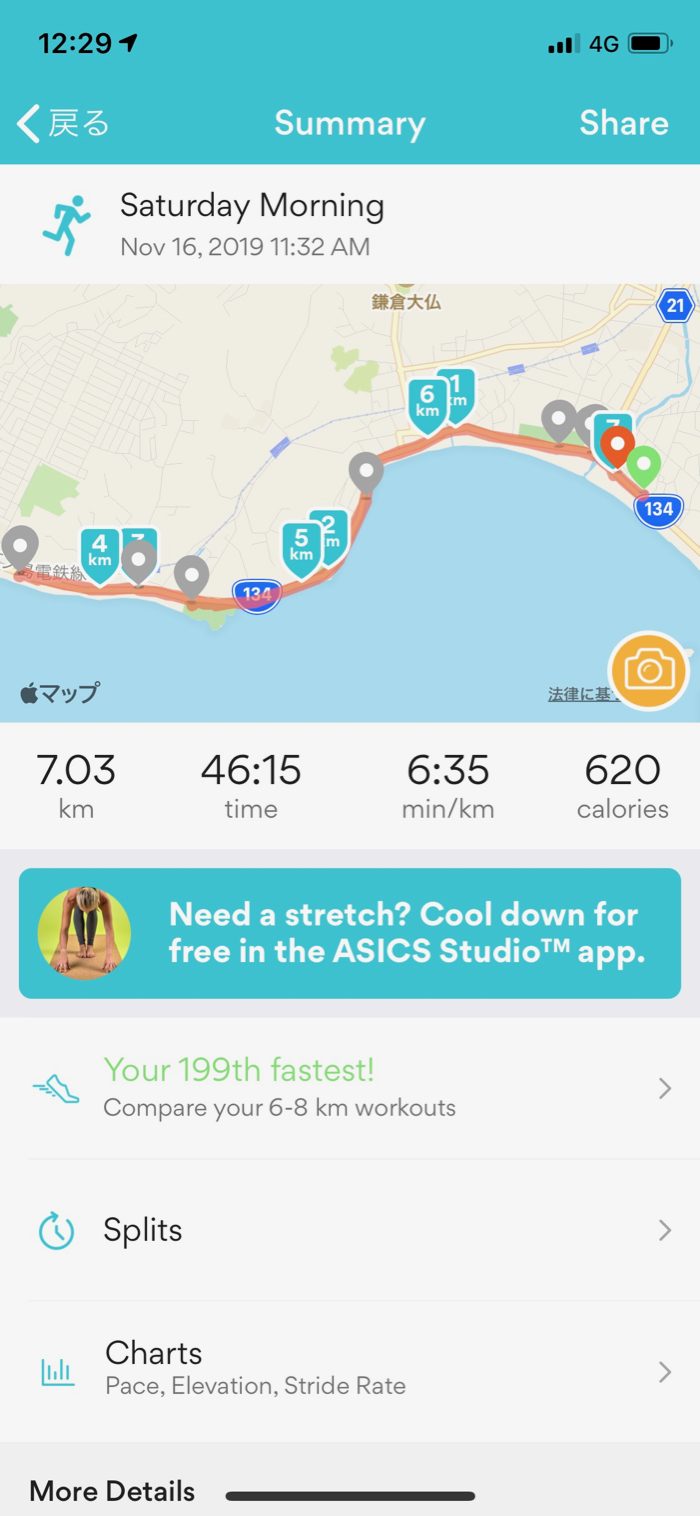Compare your 6-8 km workouts

point(350,1088)
